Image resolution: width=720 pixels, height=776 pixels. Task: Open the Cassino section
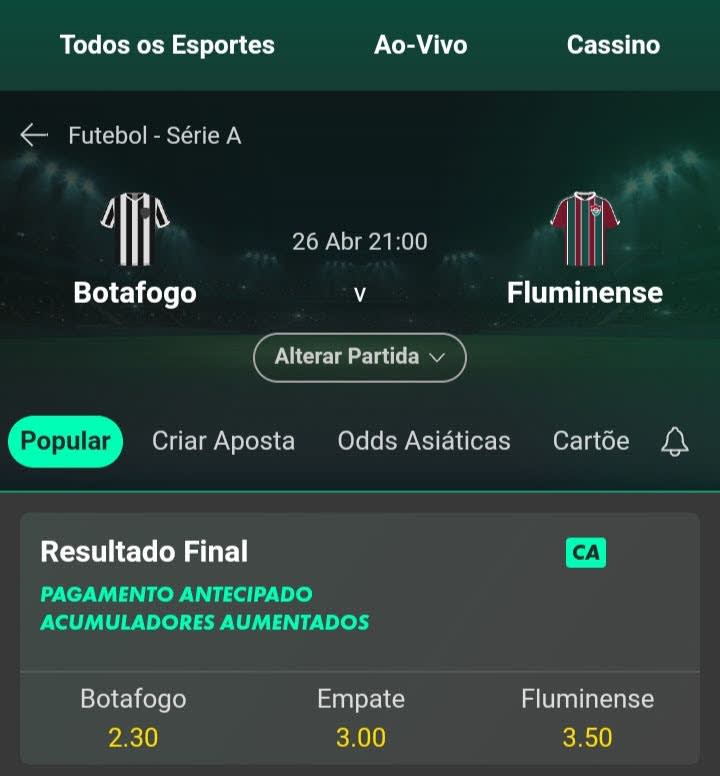pyautogui.click(x=612, y=44)
